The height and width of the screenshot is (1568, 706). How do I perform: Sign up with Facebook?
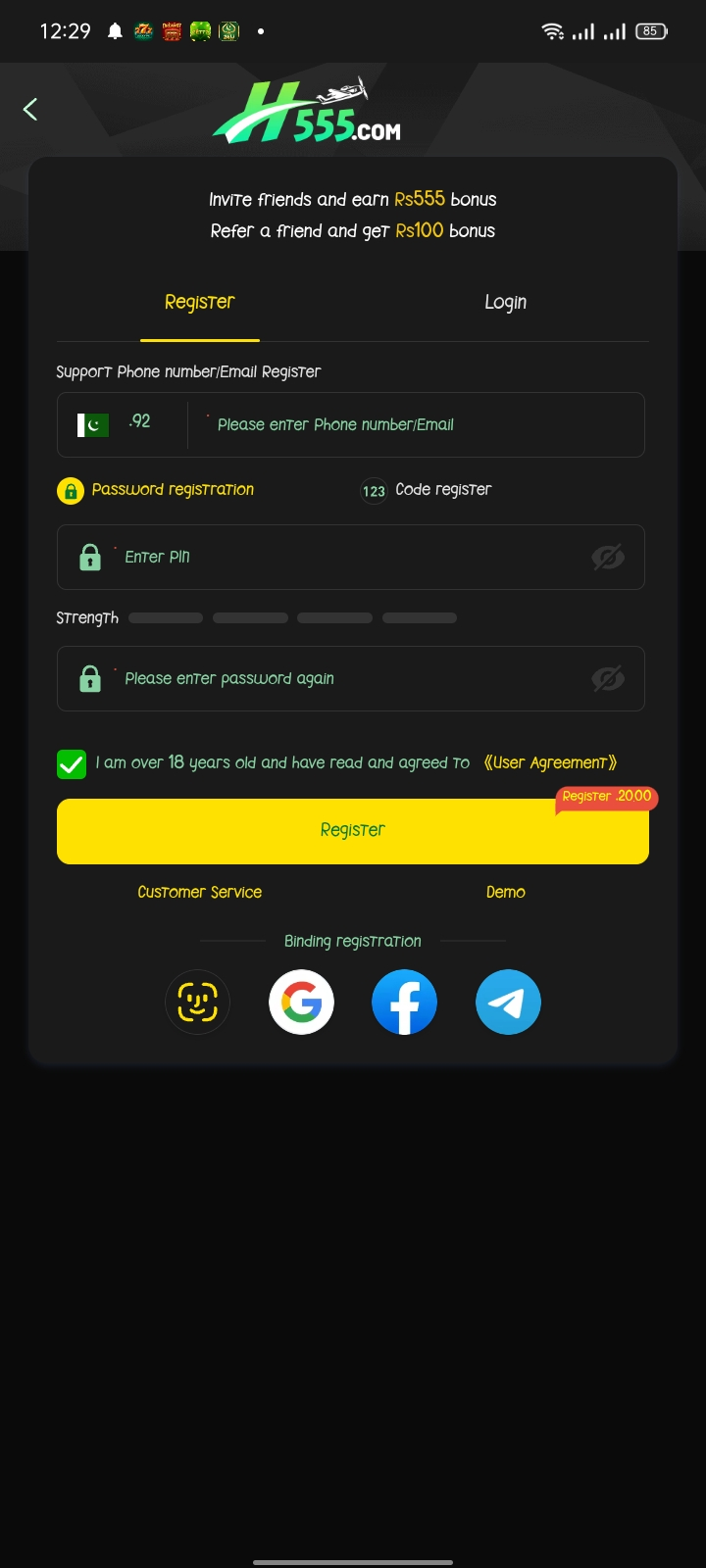pyautogui.click(x=404, y=1003)
